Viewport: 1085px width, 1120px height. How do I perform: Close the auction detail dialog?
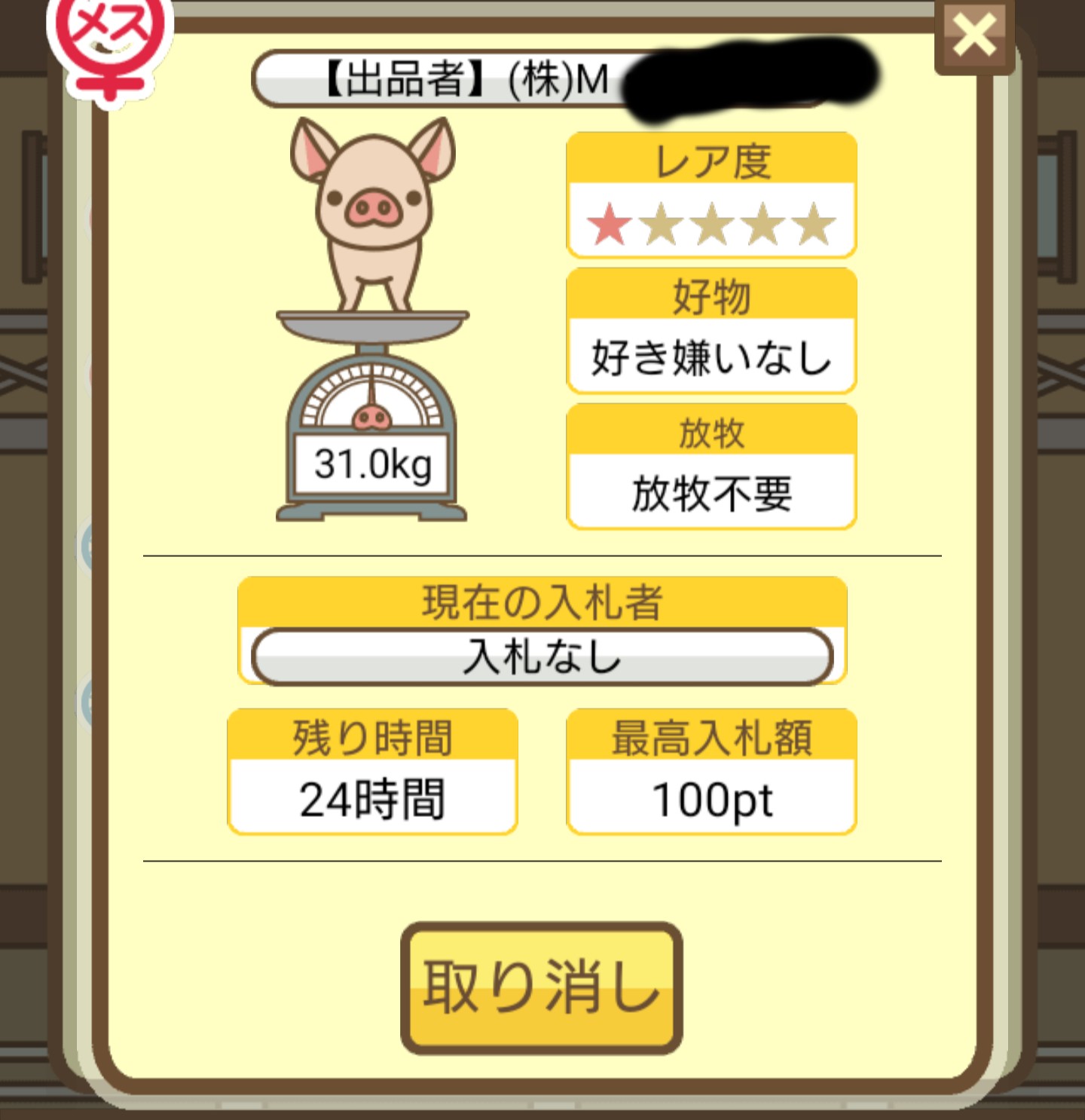pos(973,35)
